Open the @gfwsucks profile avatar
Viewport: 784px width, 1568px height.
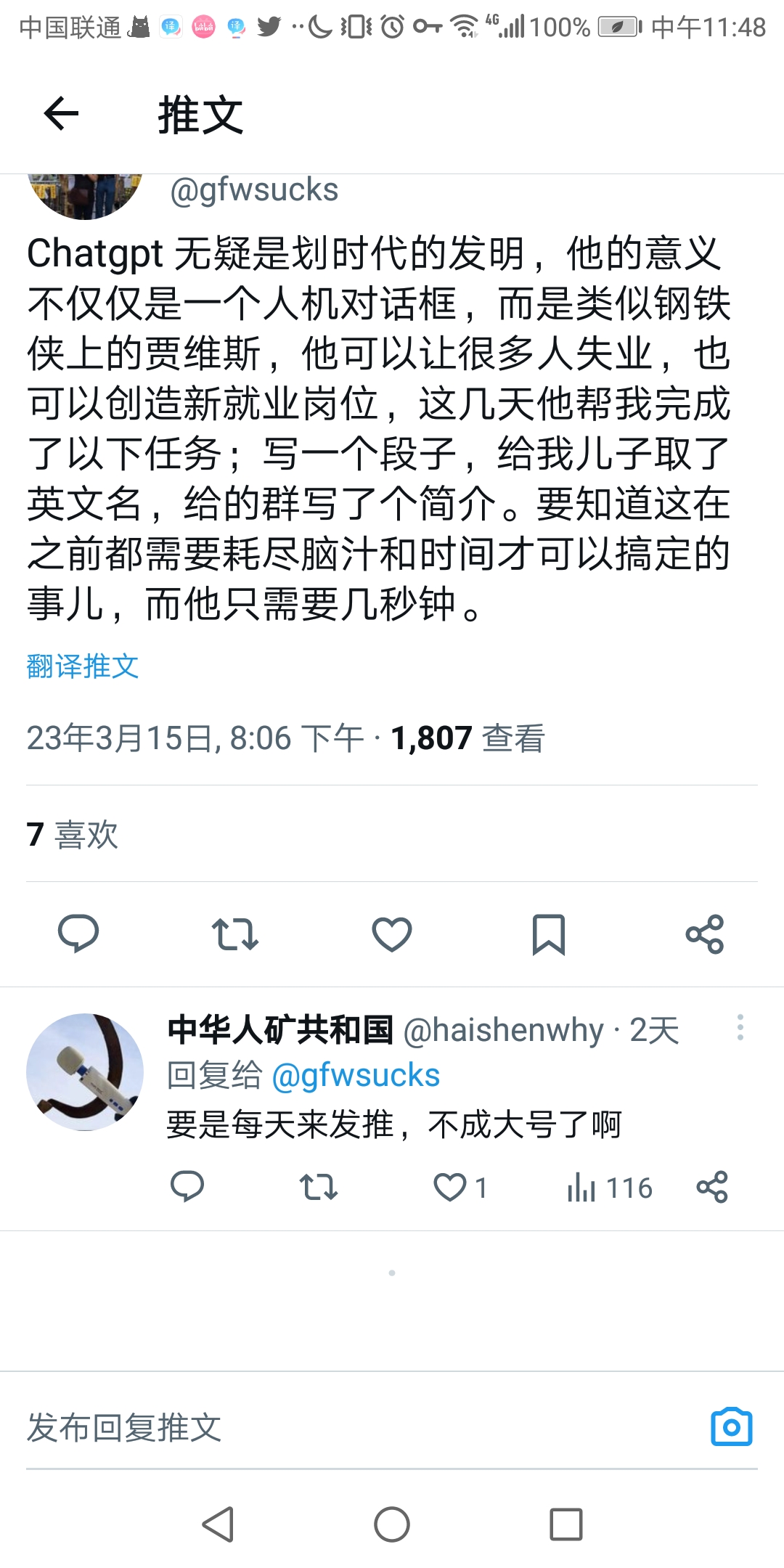pyautogui.click(x=85, y=195)
